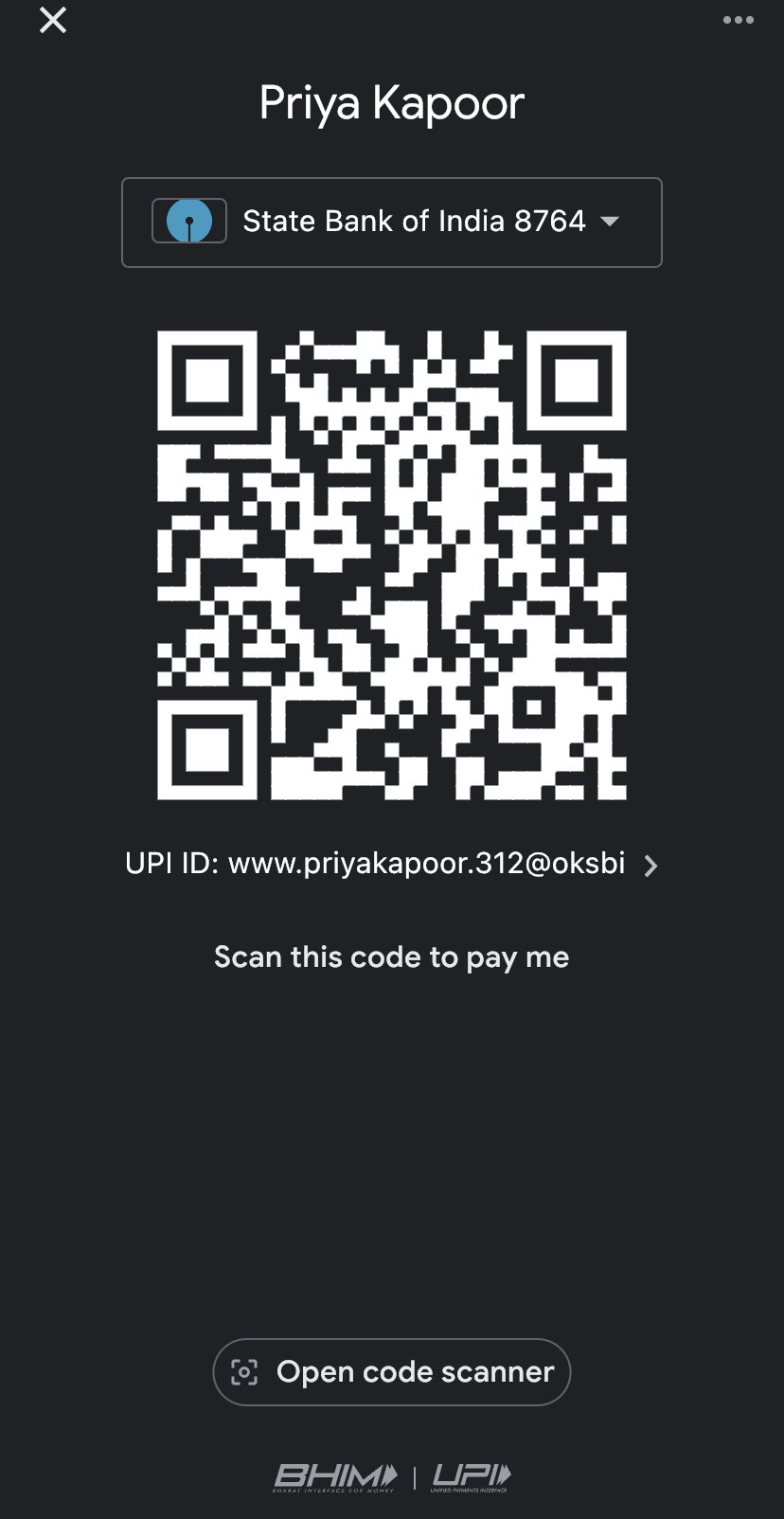Close the QR code screen
Screen dimensions: 784x1519
click(53, 20)
